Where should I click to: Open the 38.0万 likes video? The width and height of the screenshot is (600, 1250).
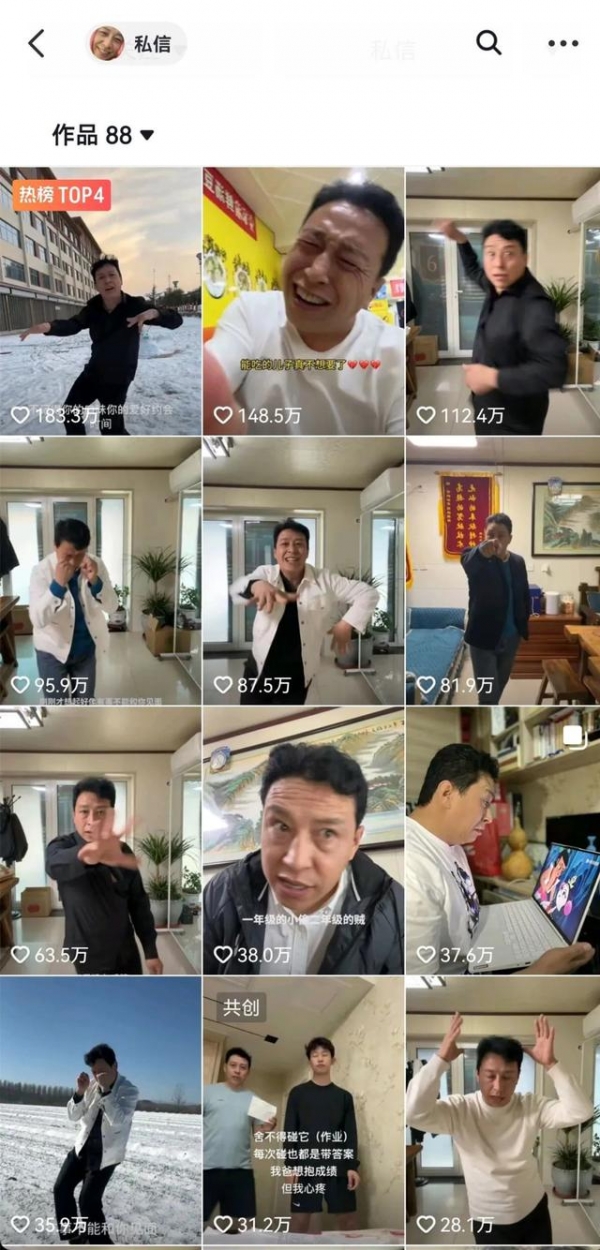coord(303,840)
